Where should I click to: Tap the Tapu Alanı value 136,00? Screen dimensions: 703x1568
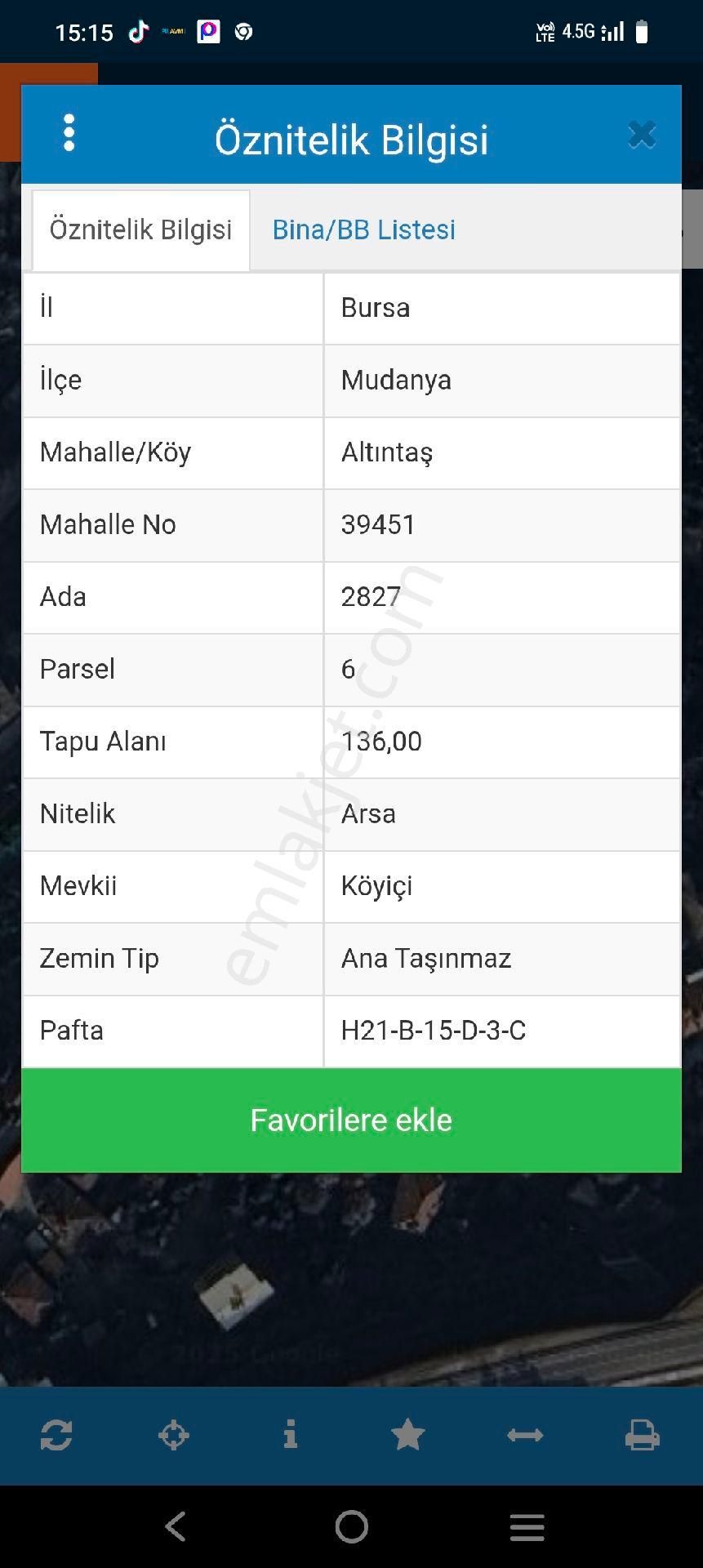point(380,742)
